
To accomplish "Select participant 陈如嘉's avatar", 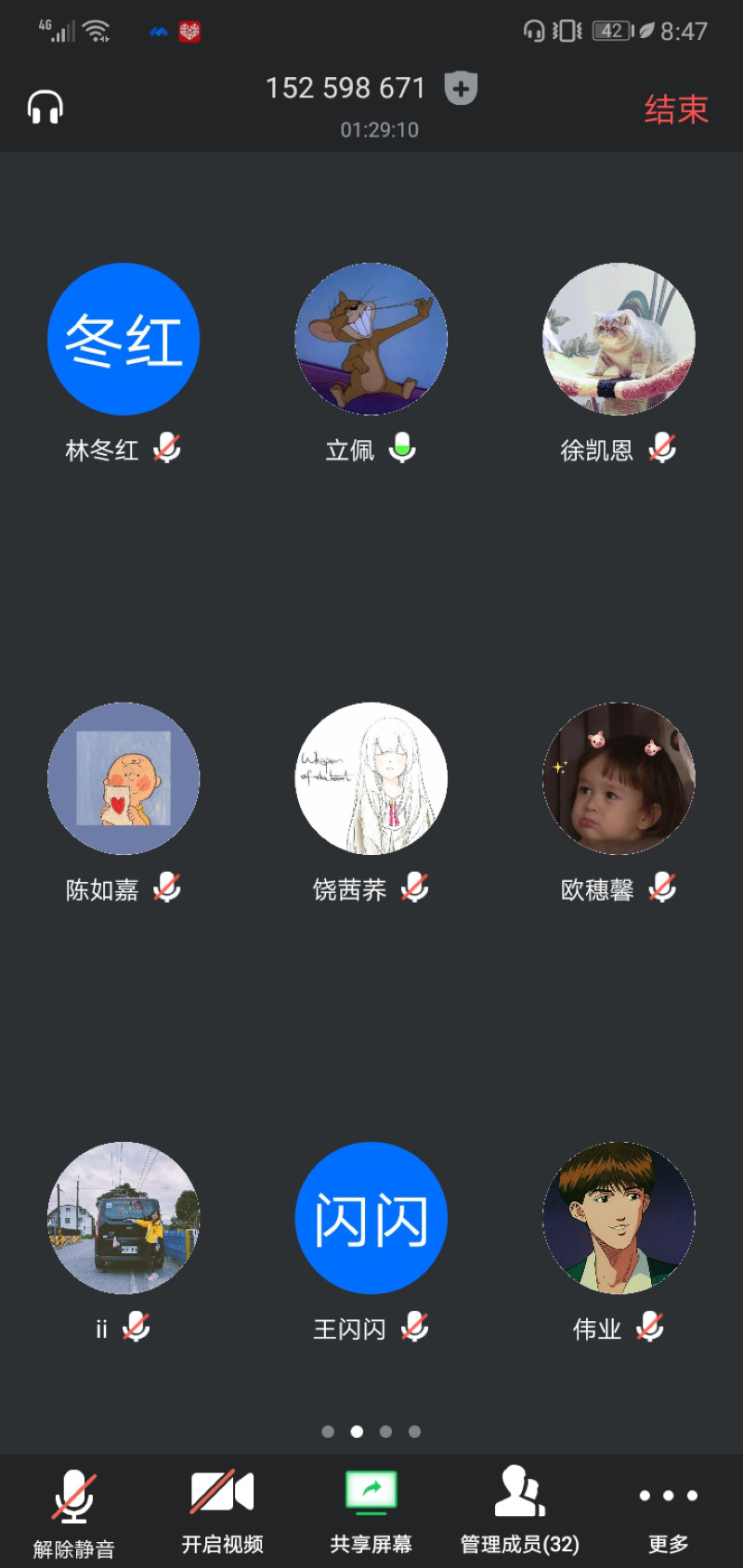I will click(x=124, y=778).
